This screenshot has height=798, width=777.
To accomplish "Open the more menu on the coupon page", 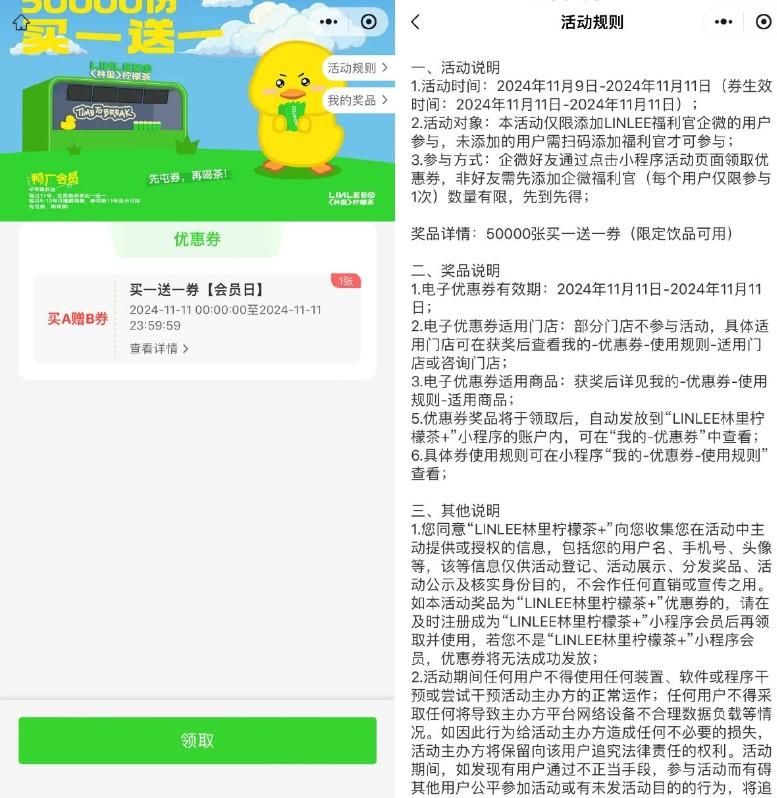I will coord(329,22).
